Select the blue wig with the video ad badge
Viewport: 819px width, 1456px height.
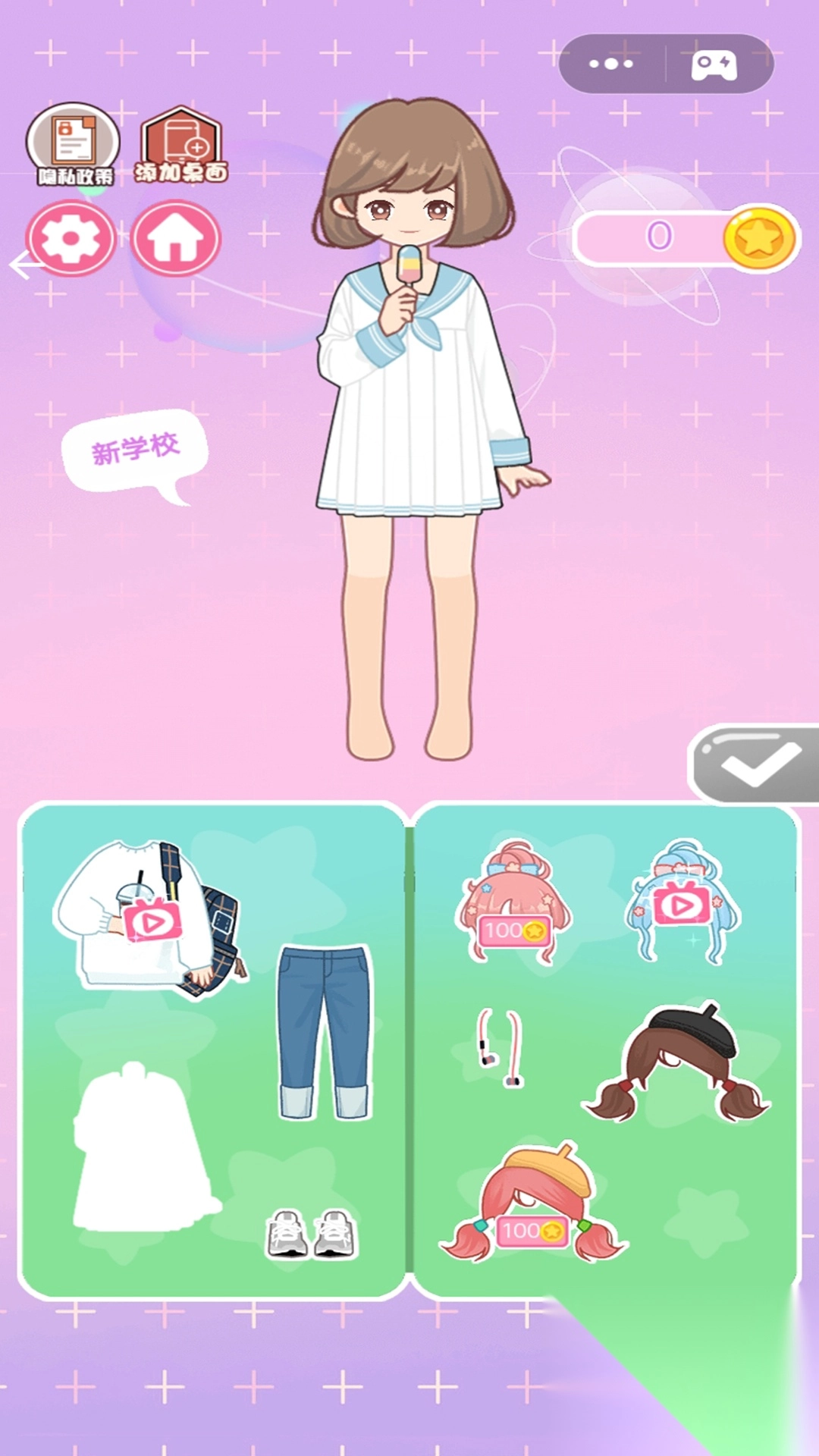coord(682,902)
